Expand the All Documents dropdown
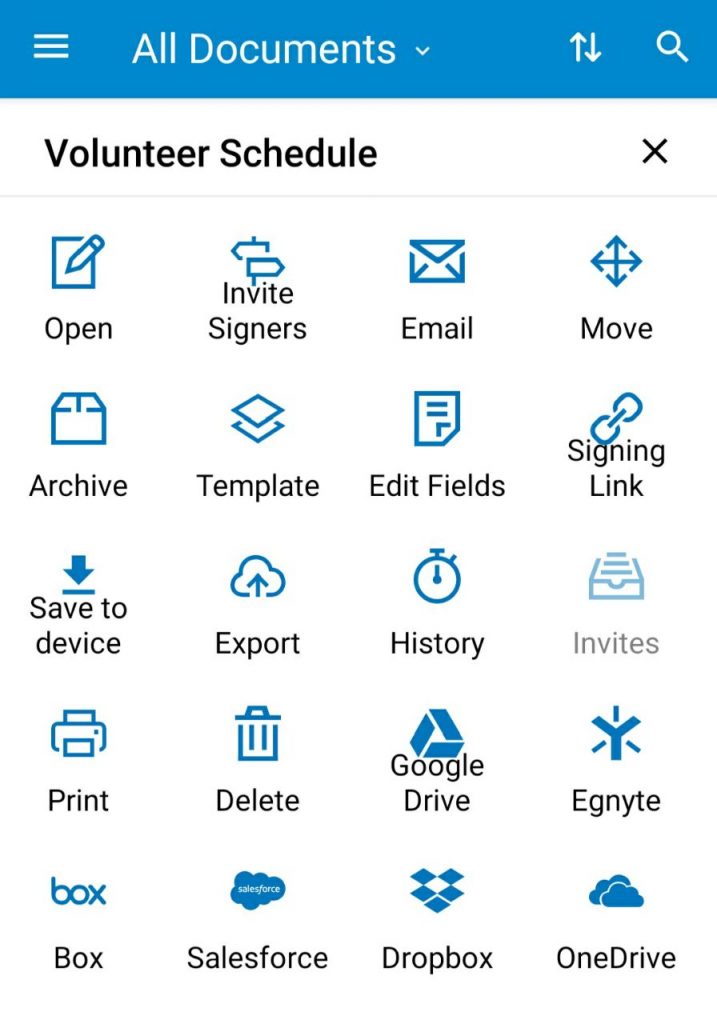Viewport: 717px width, 1024px height. pyautogui.click(x=280, y=49)
